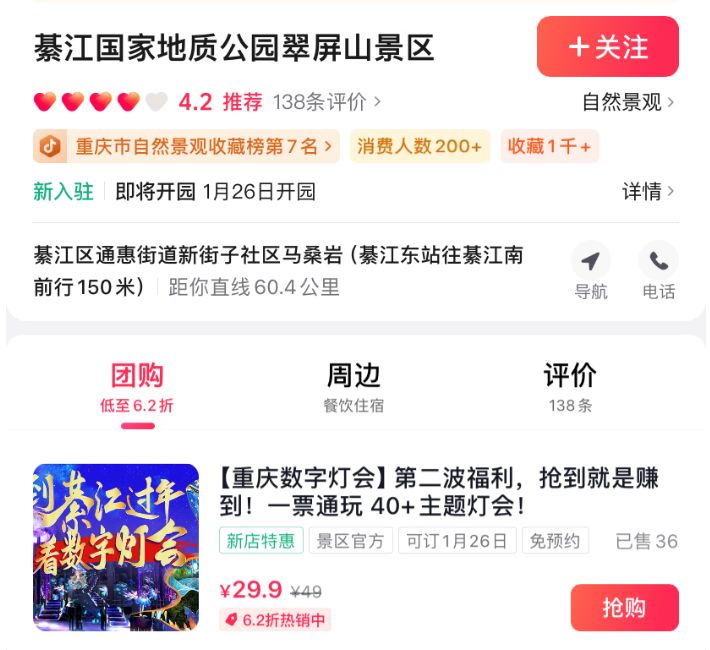Start navigation with 导航 icon
This screenshot has height=650, width=710.
click(x=590, y=270)
